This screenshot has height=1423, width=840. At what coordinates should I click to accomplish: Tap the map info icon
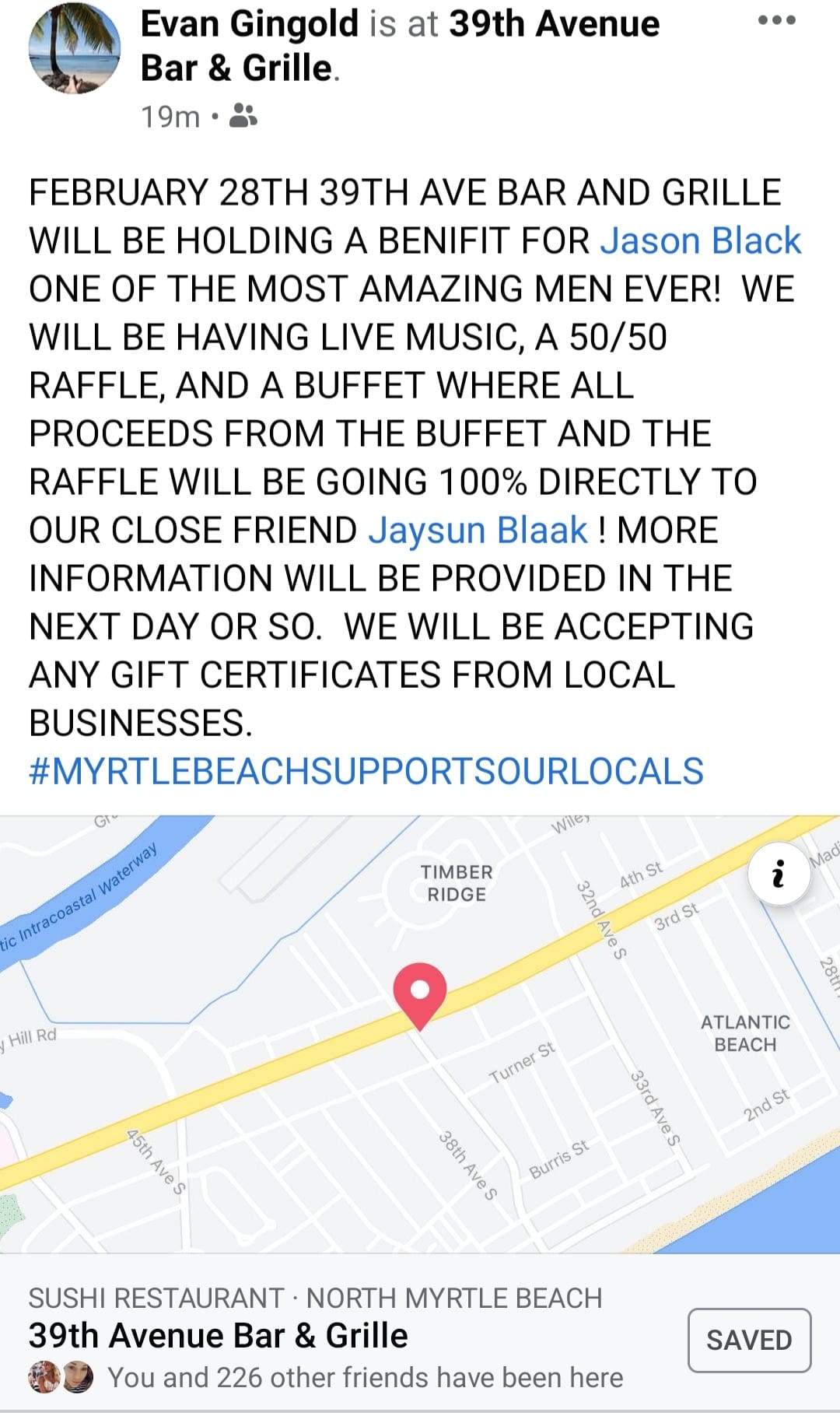tap(779, 874)
